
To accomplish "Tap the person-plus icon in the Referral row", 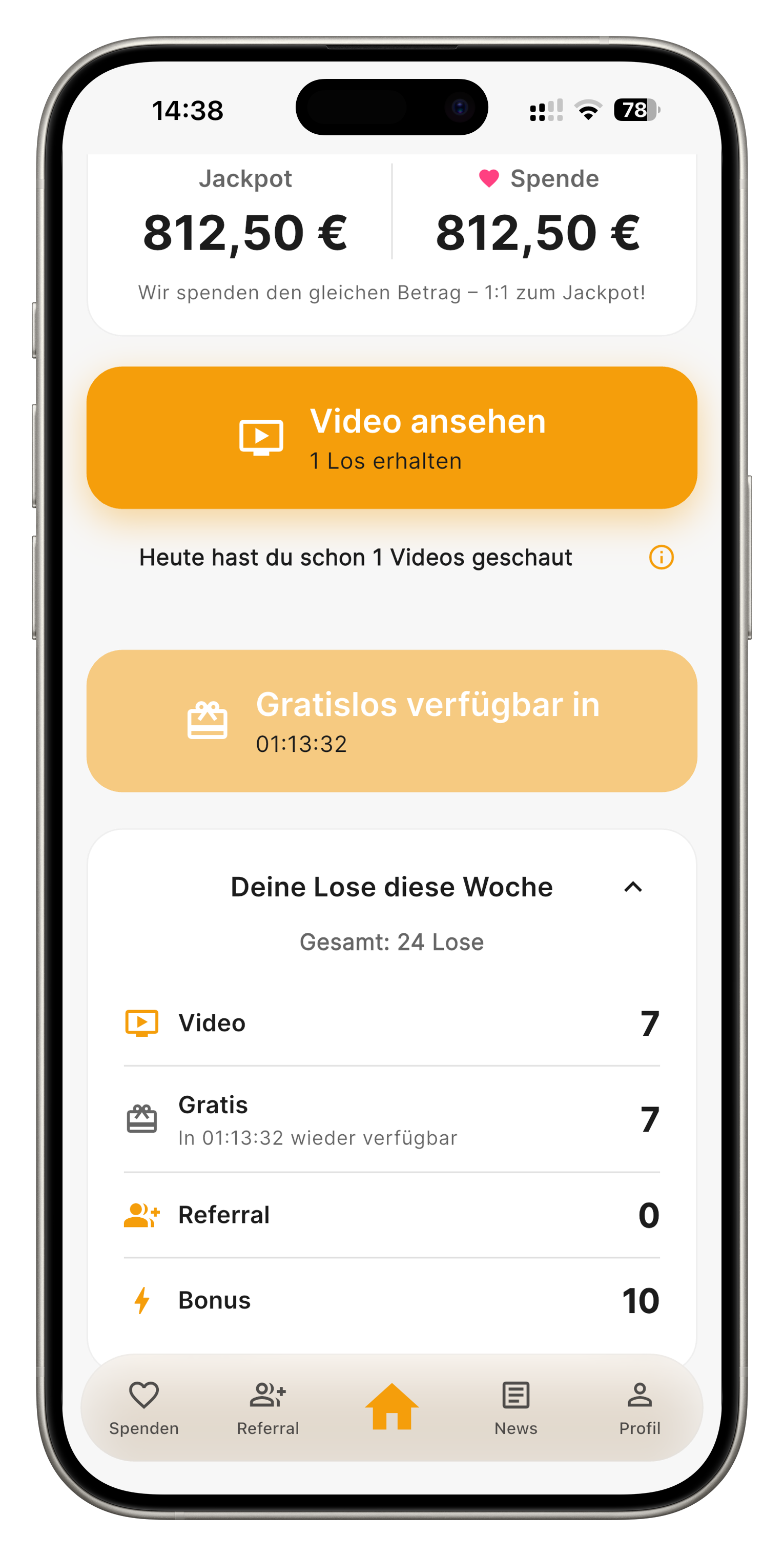I will coord(142,1214).
